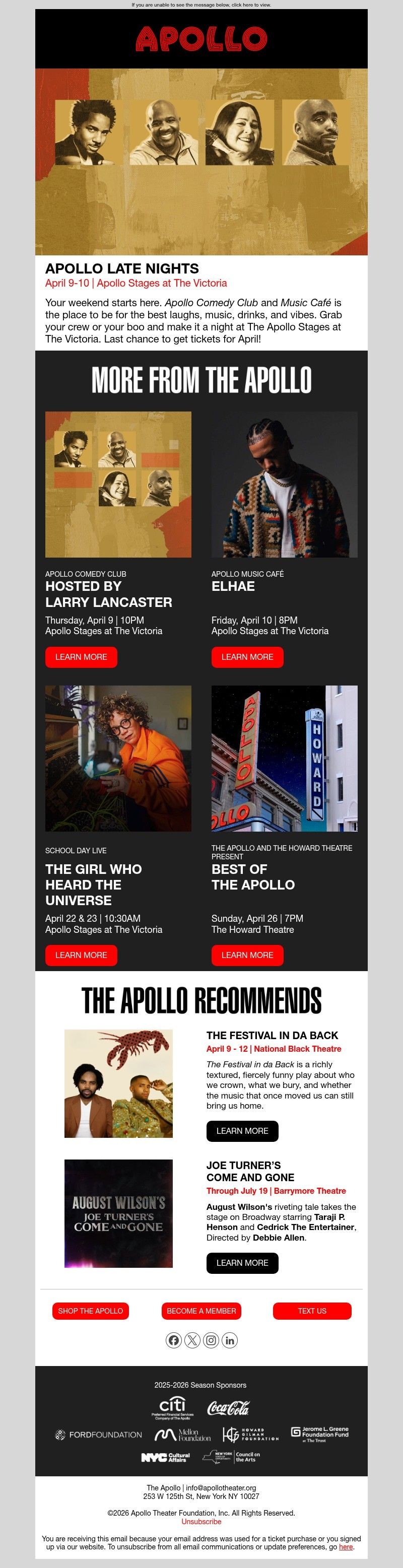This screenshot has height=1568, width=403.
Task: Tap Become a Member
Action: point(201,1311)
